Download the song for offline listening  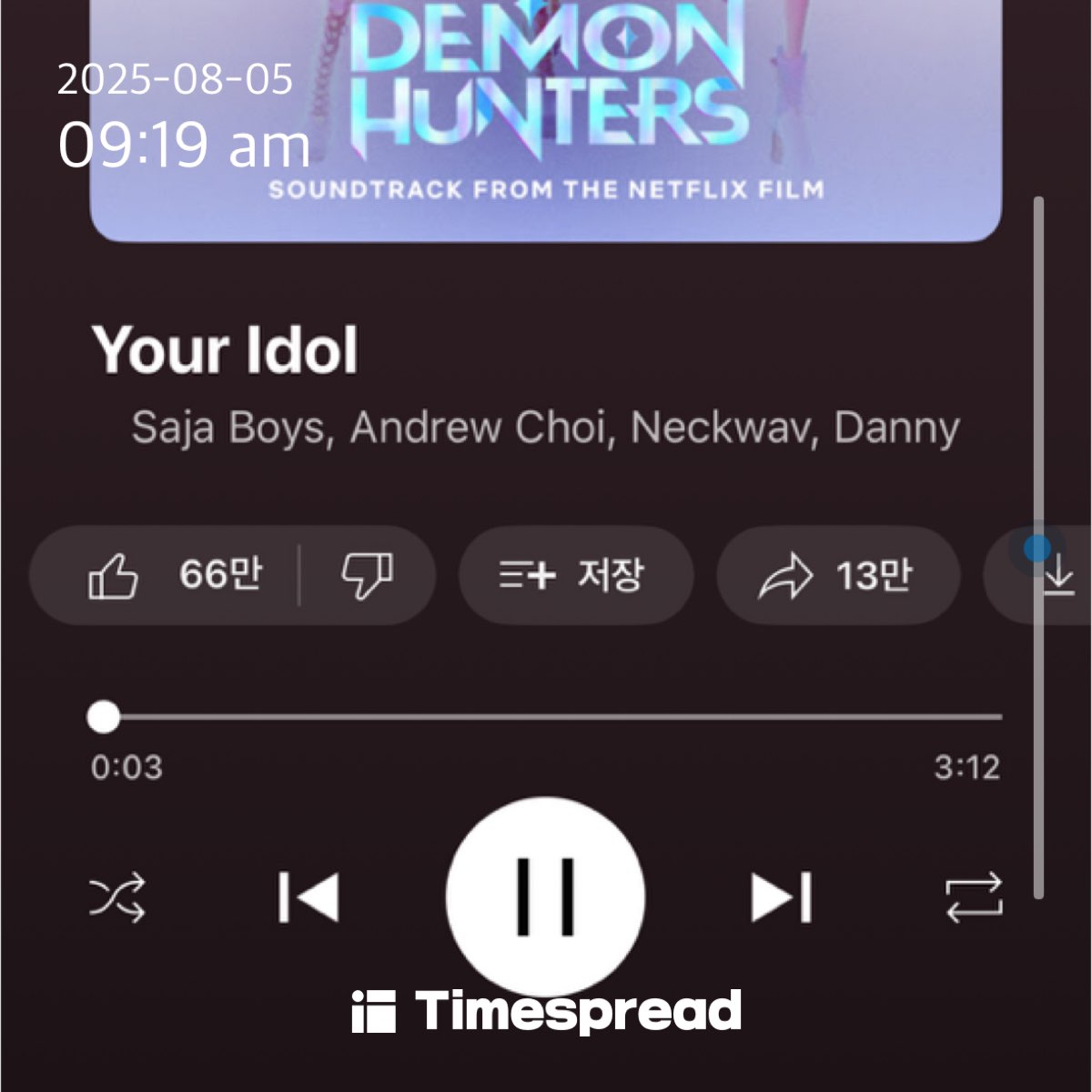tap(1057, 577)
